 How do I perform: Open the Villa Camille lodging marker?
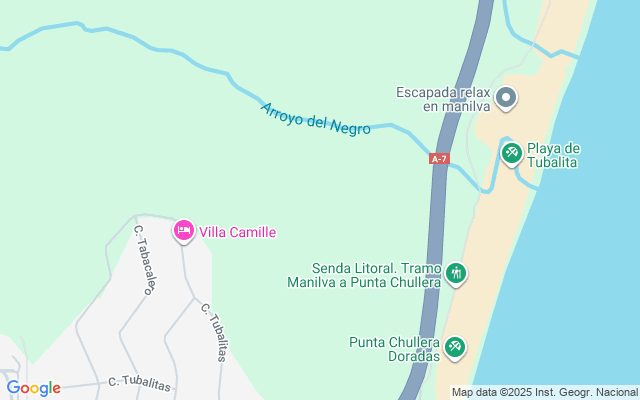[184, 231]
